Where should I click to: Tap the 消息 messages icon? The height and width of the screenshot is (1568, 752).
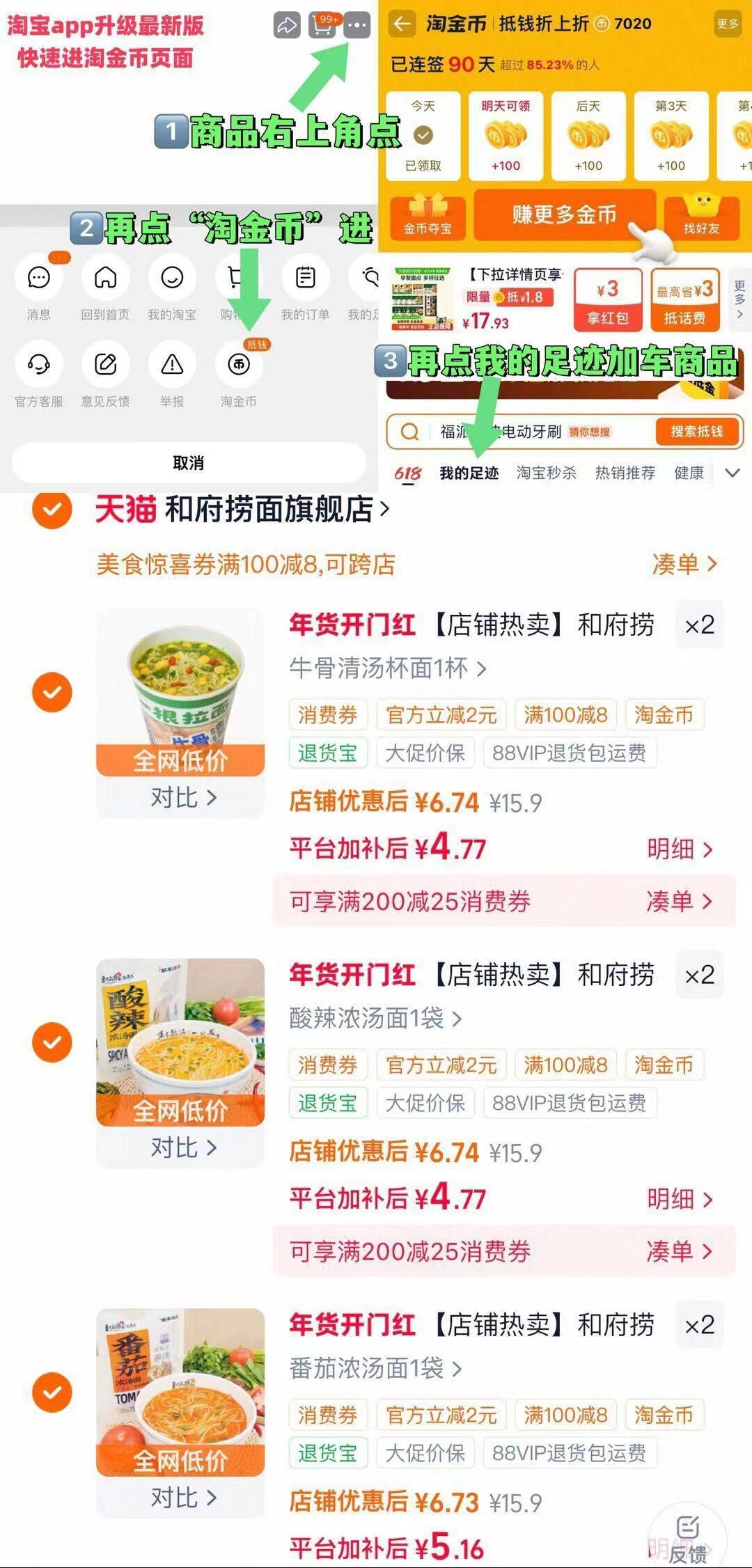[38, 277]
